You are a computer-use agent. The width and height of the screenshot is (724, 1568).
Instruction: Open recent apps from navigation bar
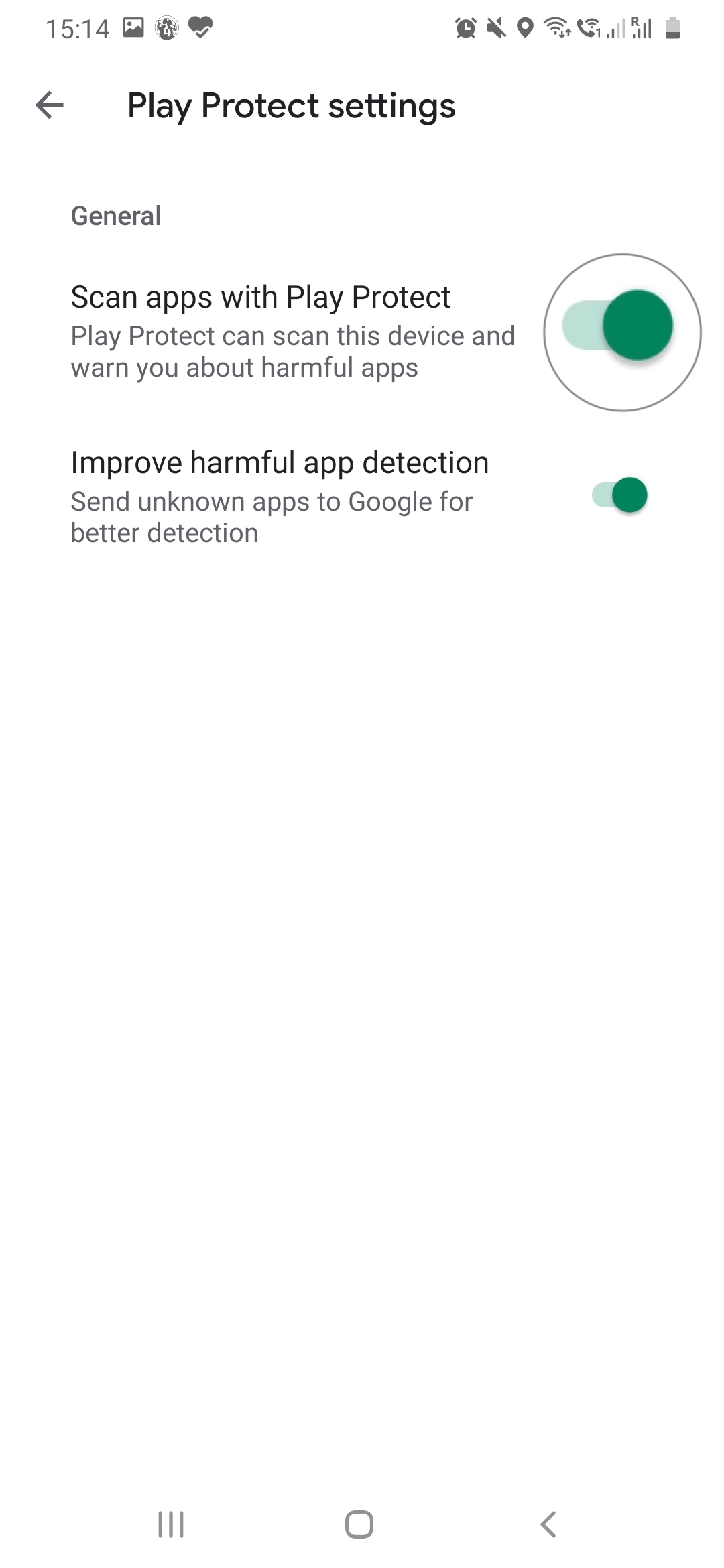pyautogui.click(x=171, y=1524)
